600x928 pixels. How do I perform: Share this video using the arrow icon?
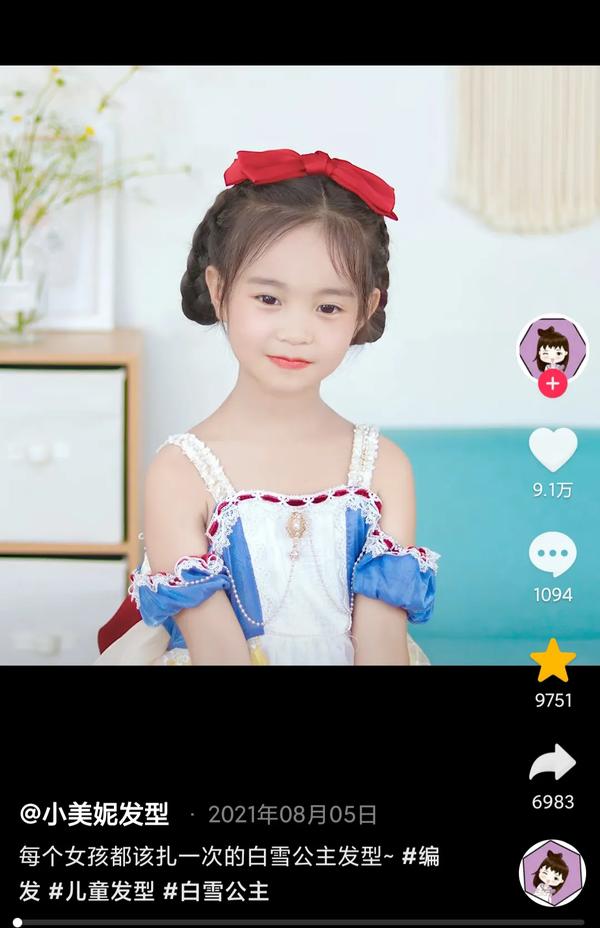[x=552, y=764]
